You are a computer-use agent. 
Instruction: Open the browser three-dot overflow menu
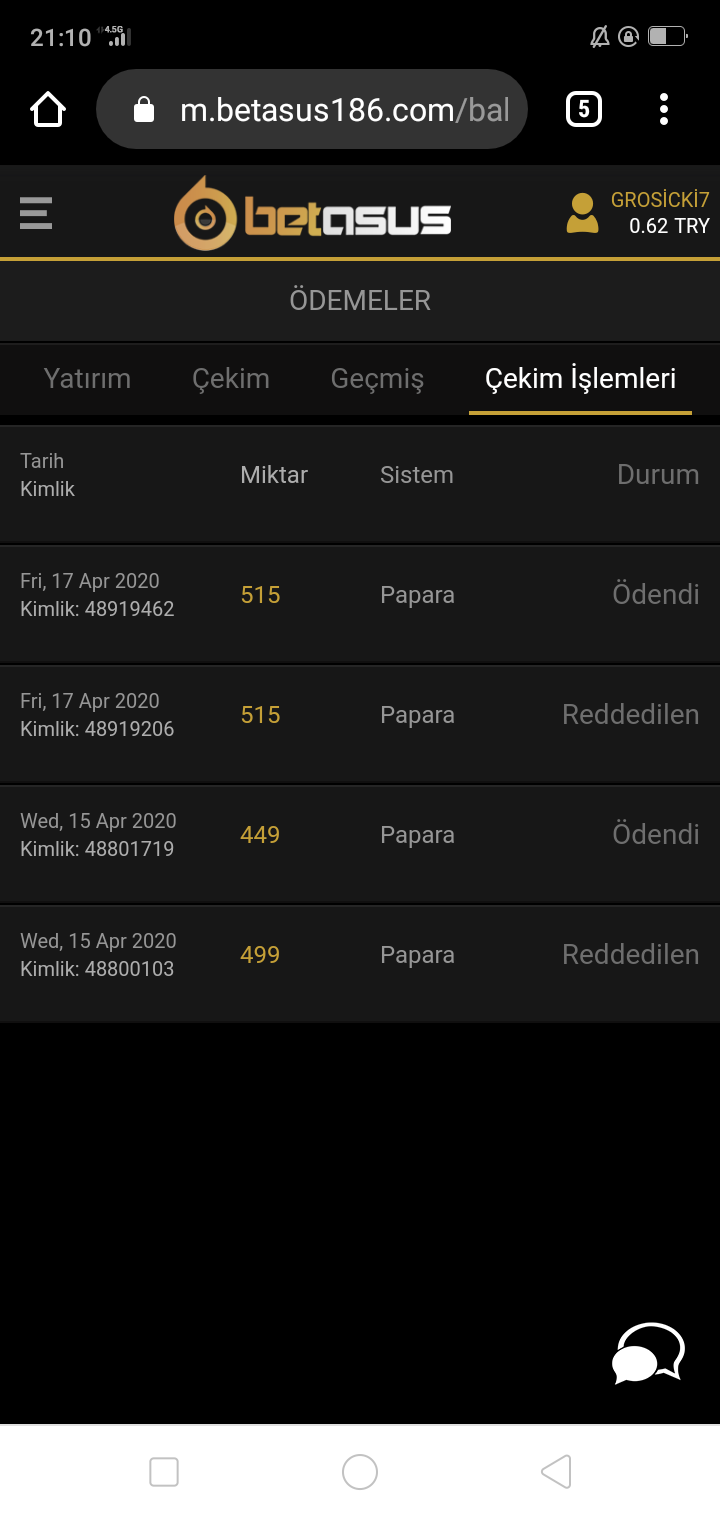664,109
